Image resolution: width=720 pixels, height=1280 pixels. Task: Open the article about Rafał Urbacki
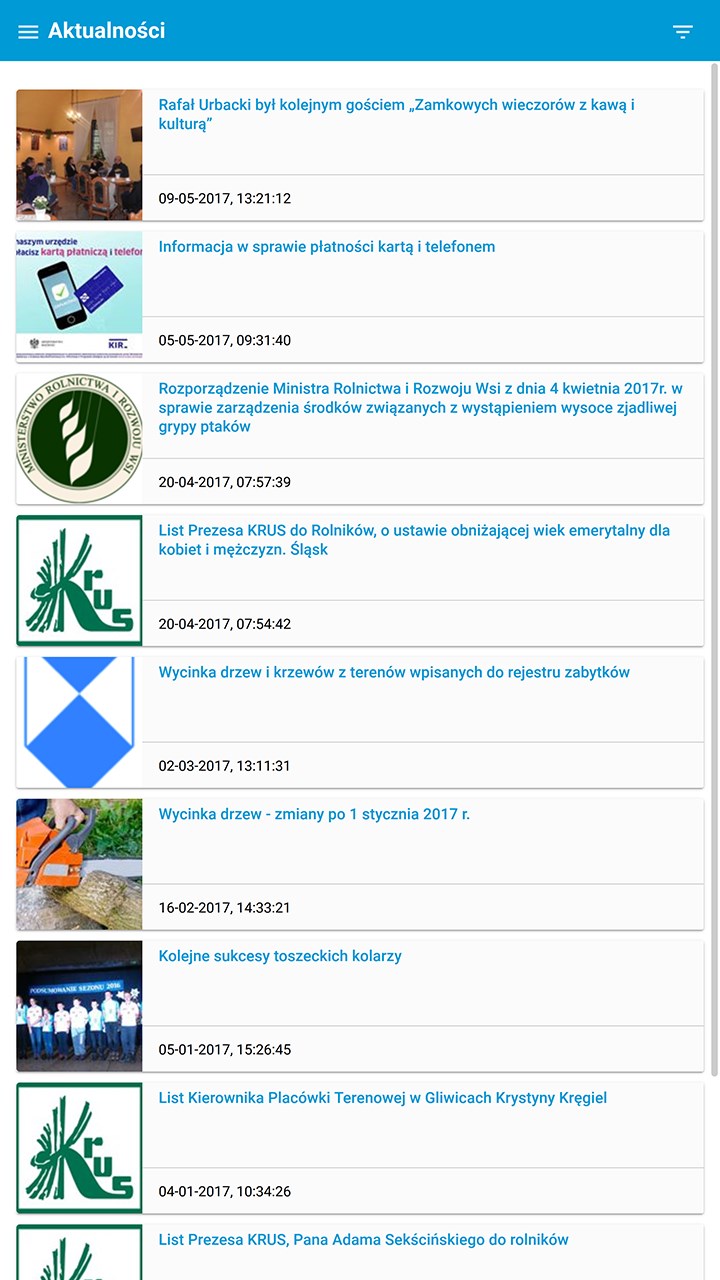coord(397,114)
